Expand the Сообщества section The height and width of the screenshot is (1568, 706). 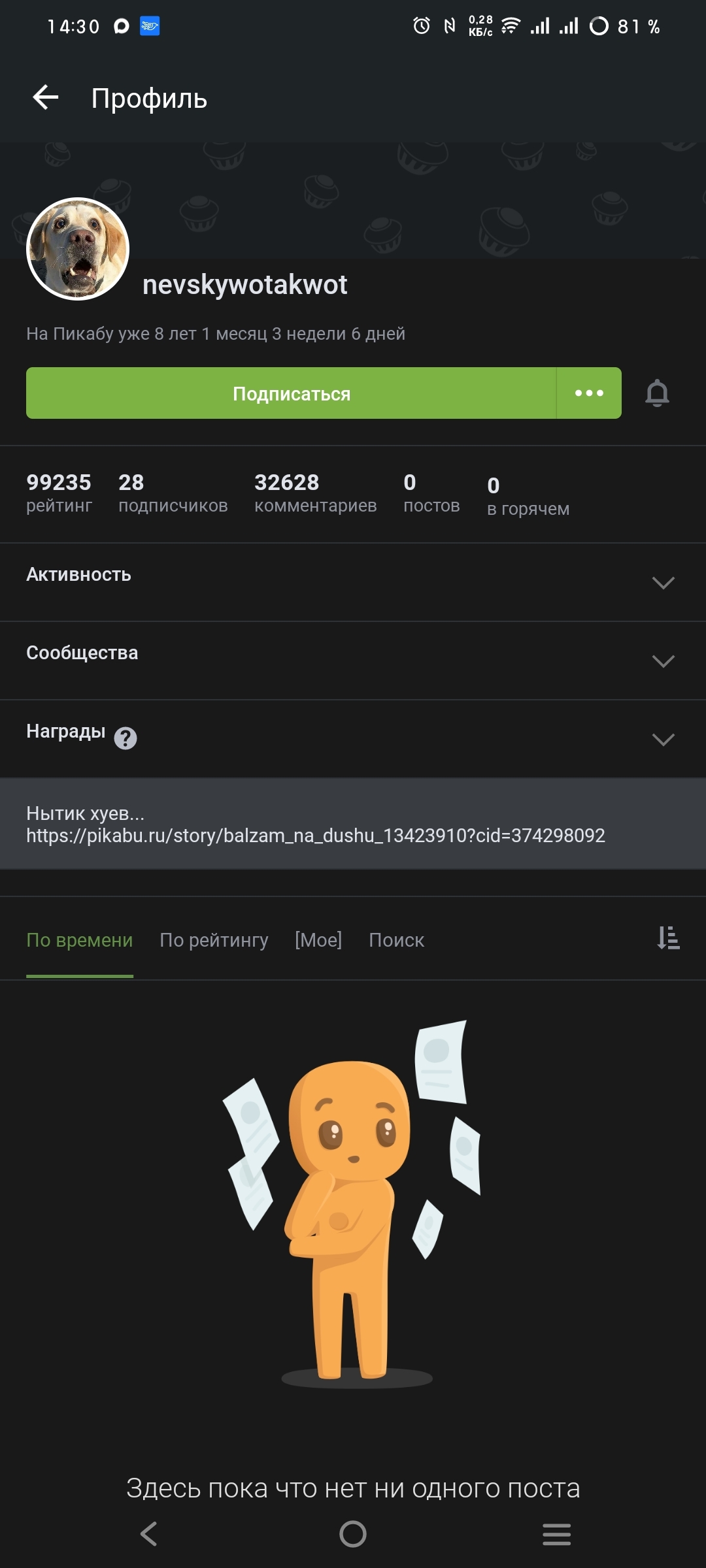click(663, 661)
